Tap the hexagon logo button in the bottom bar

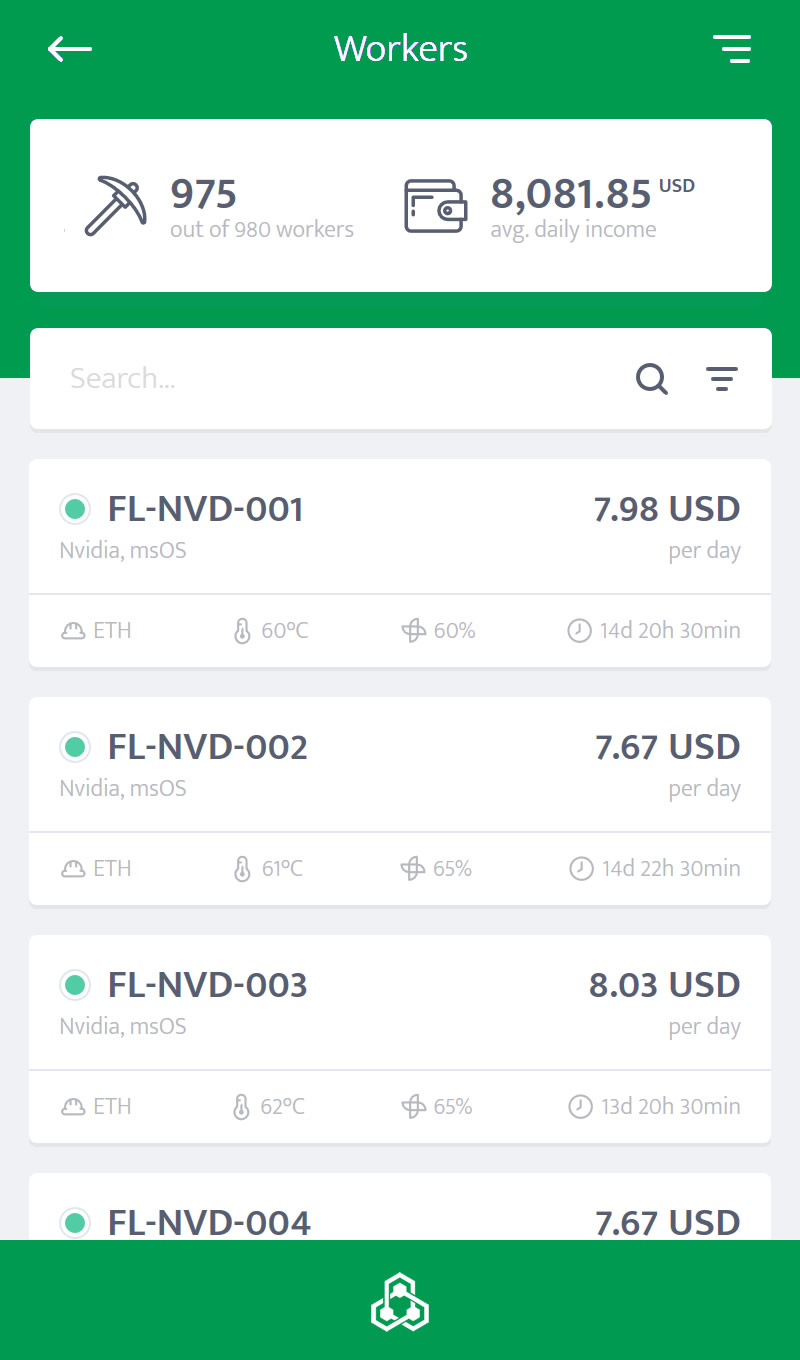pos(400,1301)
